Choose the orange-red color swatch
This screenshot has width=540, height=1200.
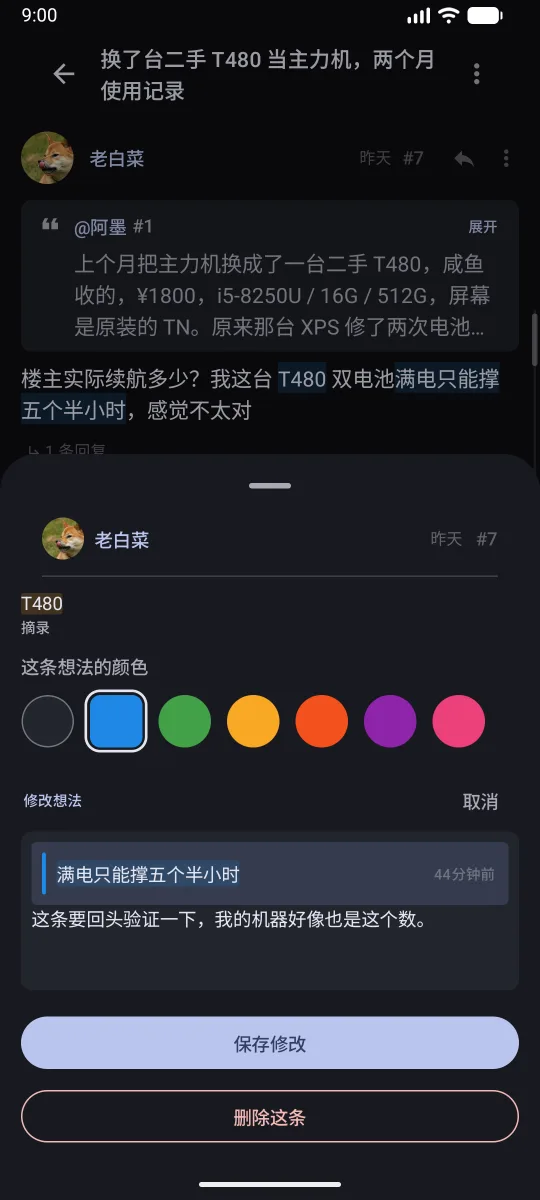pos(322,721)
